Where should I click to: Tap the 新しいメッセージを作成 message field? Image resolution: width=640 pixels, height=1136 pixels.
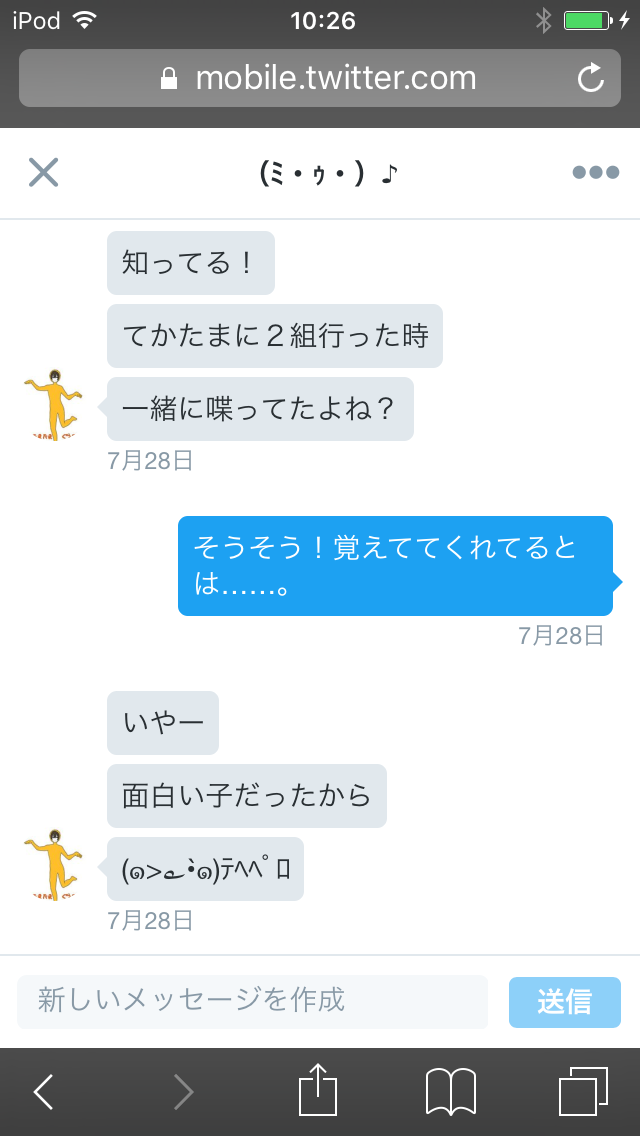252,1001
